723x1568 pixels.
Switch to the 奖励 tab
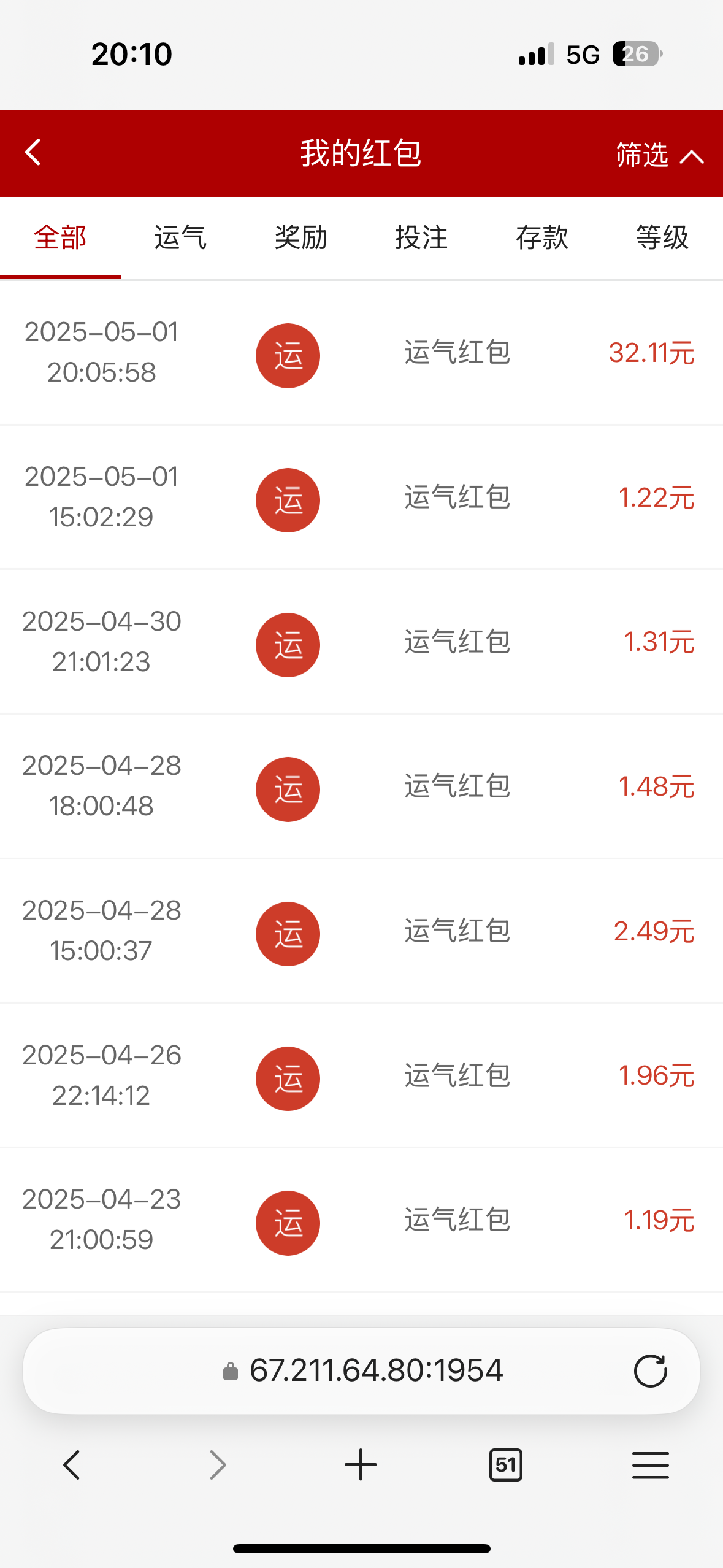click(x=300, y=238)
